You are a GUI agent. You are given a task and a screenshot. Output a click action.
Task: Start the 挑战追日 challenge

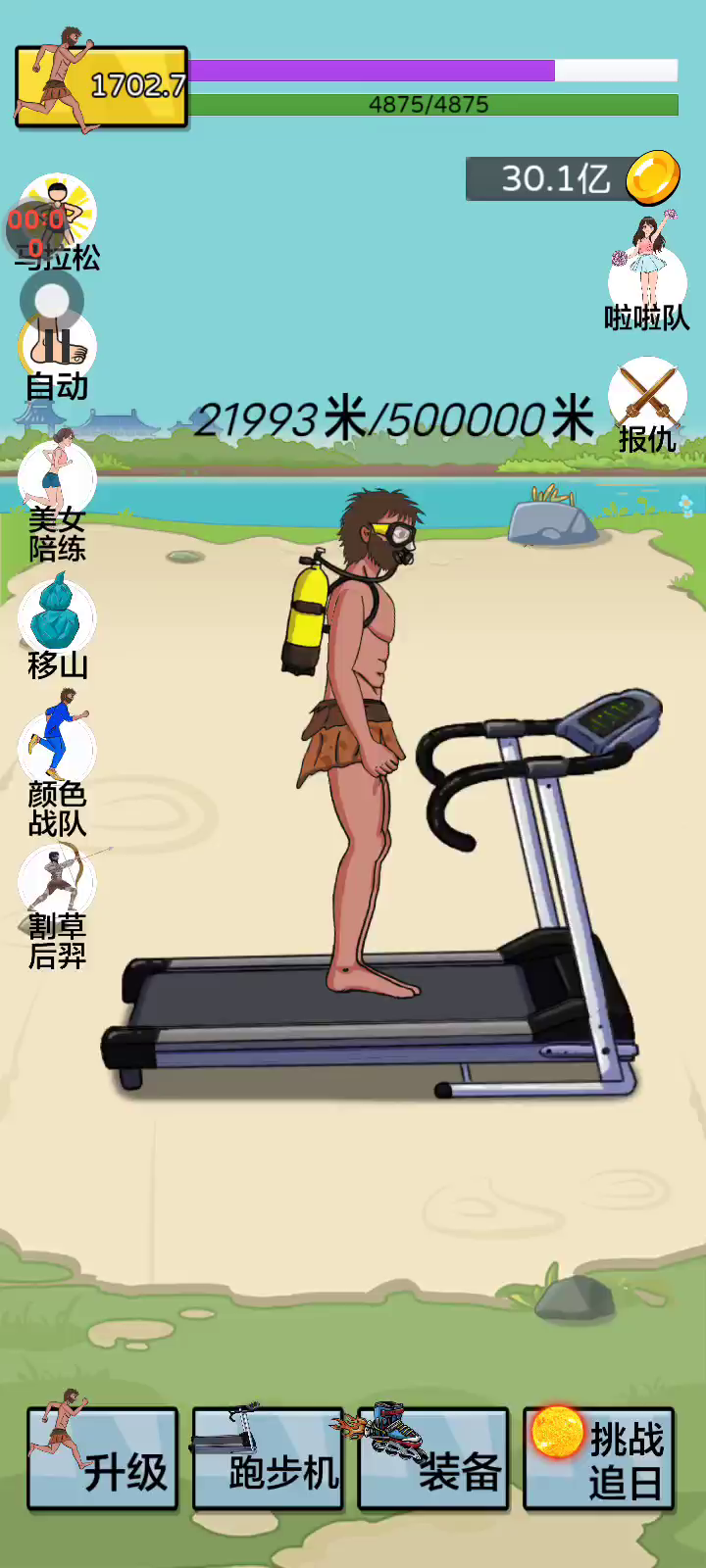(x=599, y=1459)
